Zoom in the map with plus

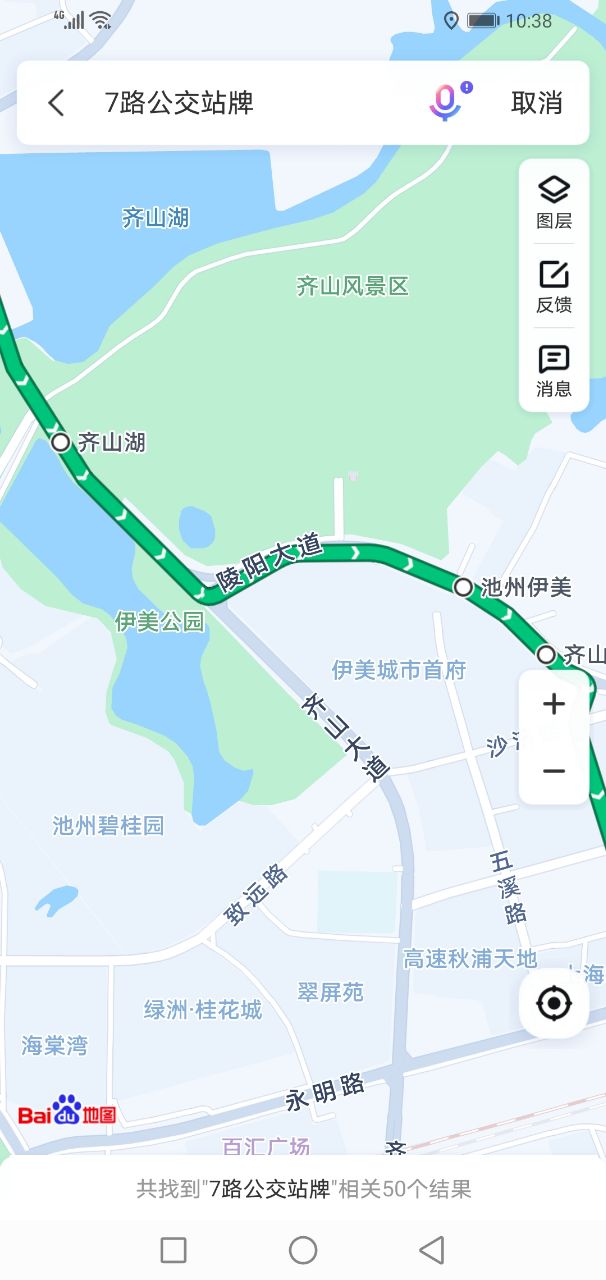click(x=553, y=704)
